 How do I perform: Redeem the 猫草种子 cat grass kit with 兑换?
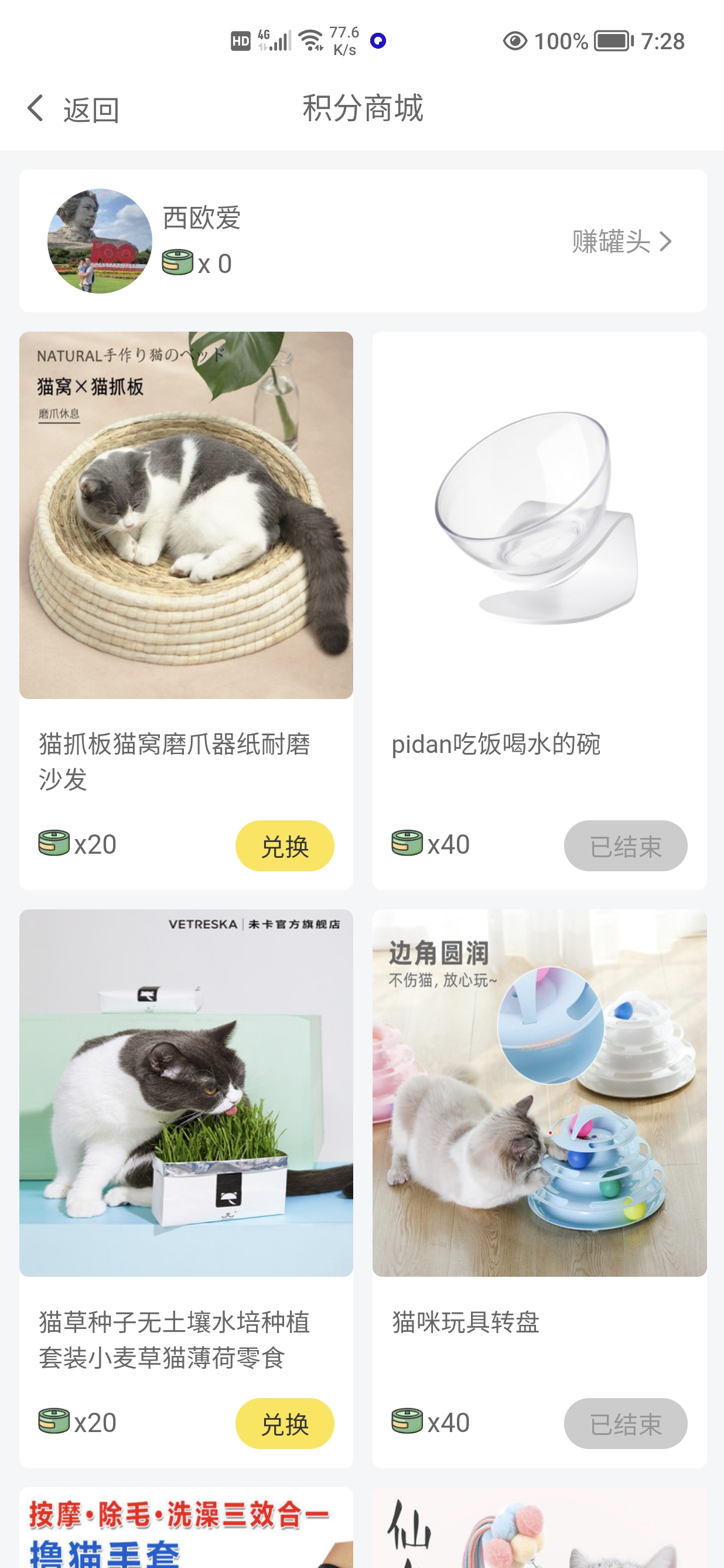pyautogui.click(x=285, y=1423)
